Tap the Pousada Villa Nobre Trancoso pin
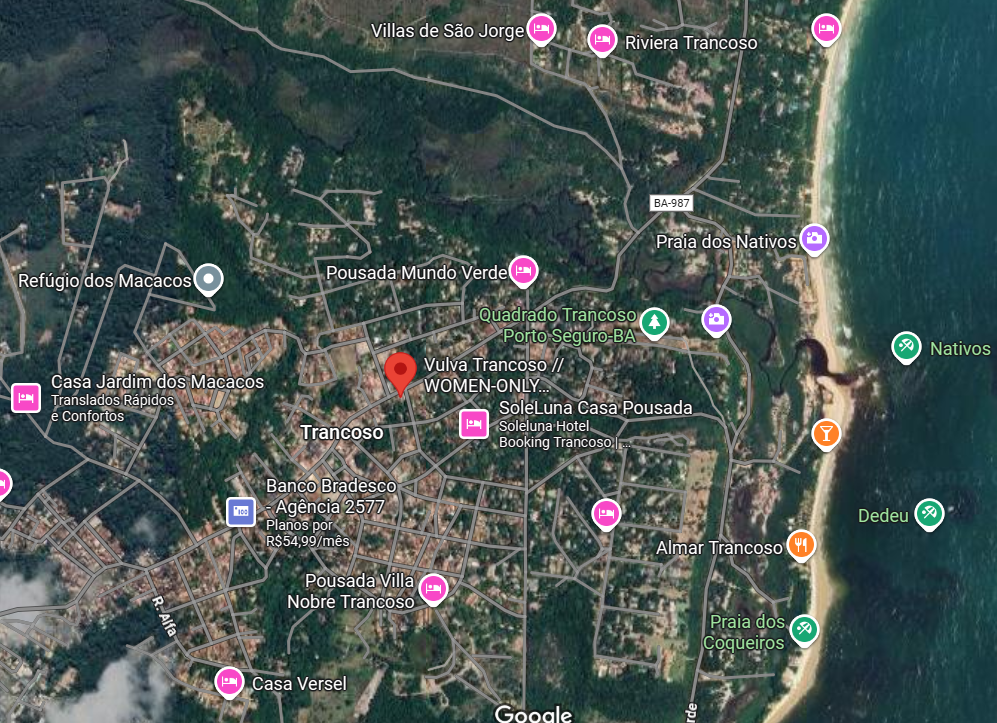Viewport: 997px width, 723px height. (x=432, y=587)
